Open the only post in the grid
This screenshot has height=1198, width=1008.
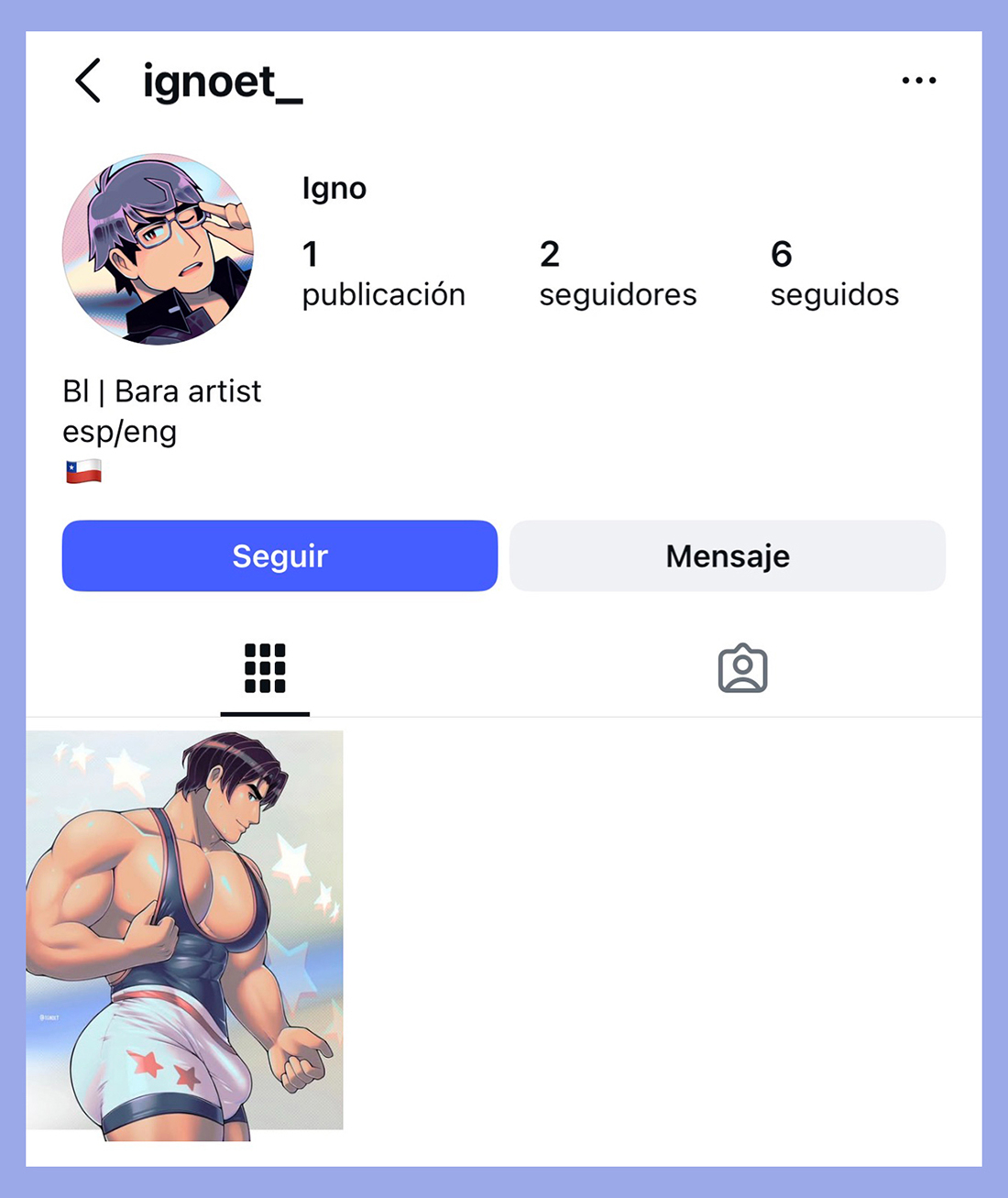coord(184,930)
